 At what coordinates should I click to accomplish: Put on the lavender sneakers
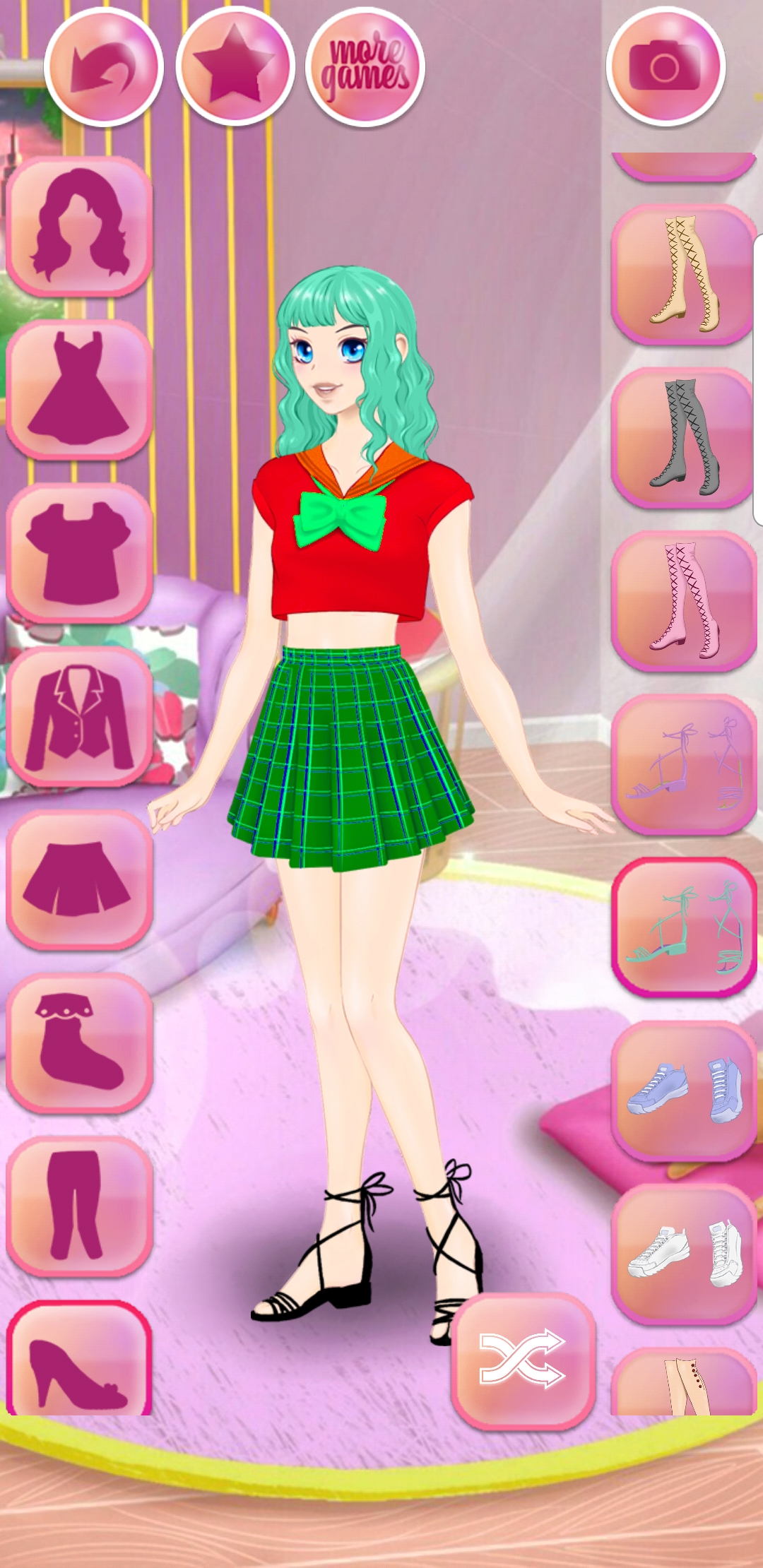[684, 1091]
